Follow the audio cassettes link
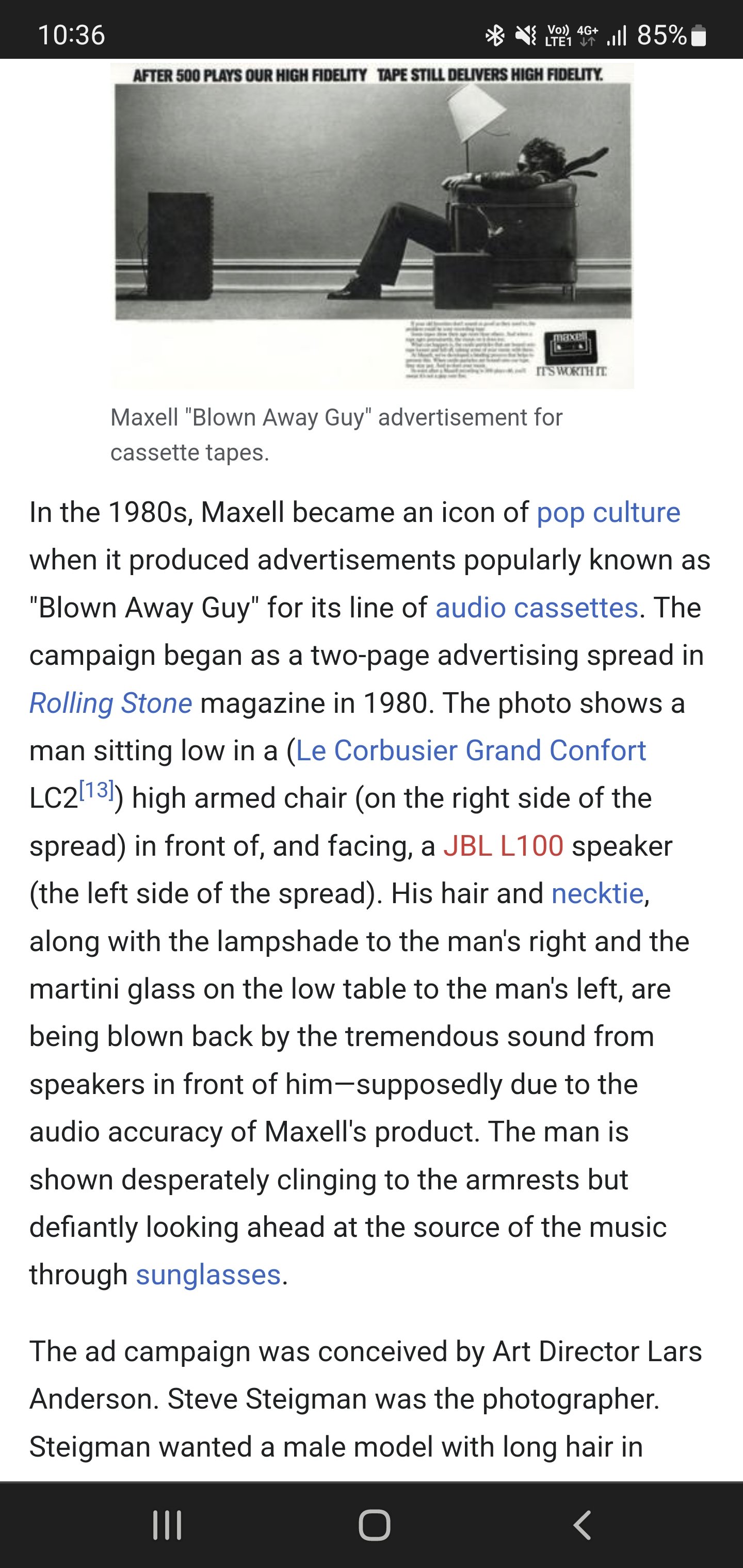Screen dimensions: 743x1568 point(537,608)
